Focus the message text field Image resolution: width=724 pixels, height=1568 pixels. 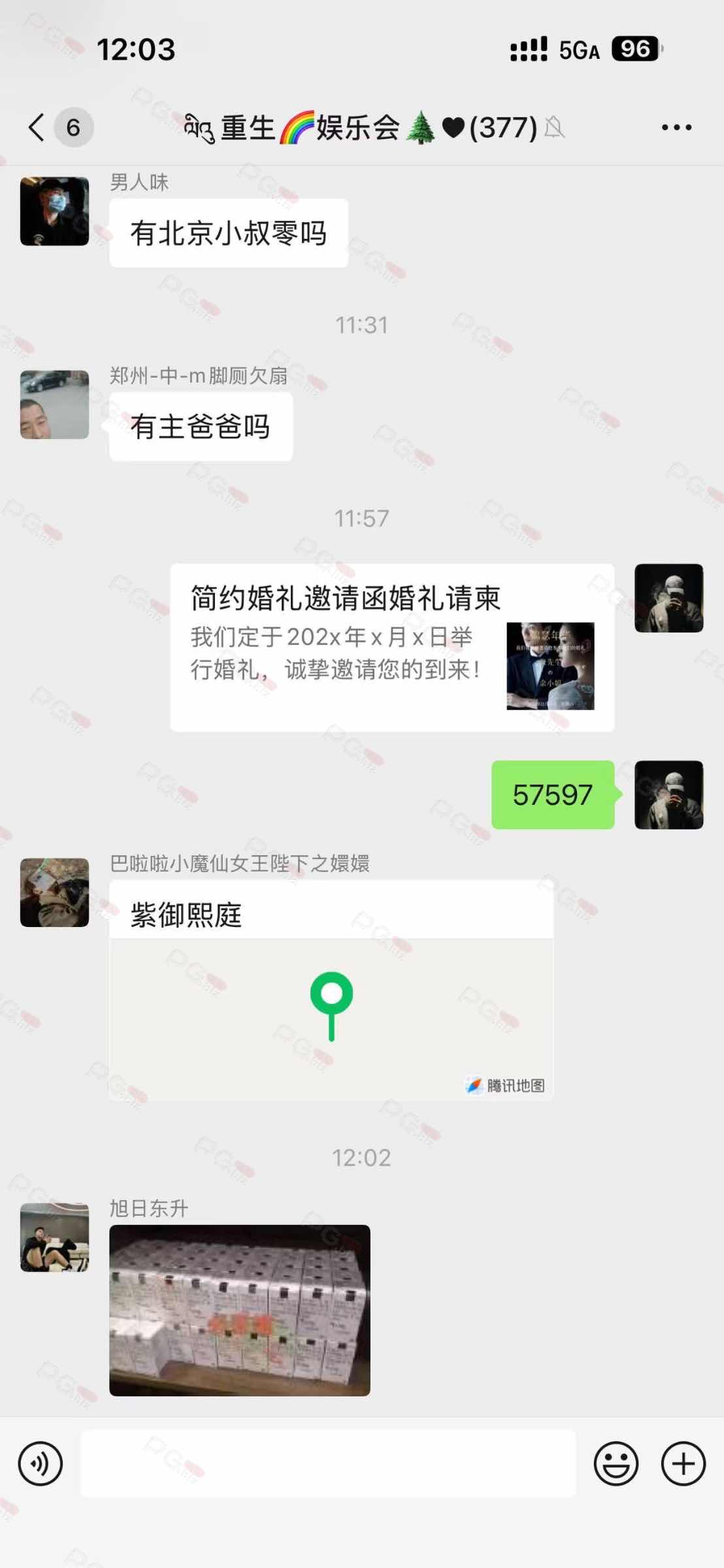(x=328, y=1464)
